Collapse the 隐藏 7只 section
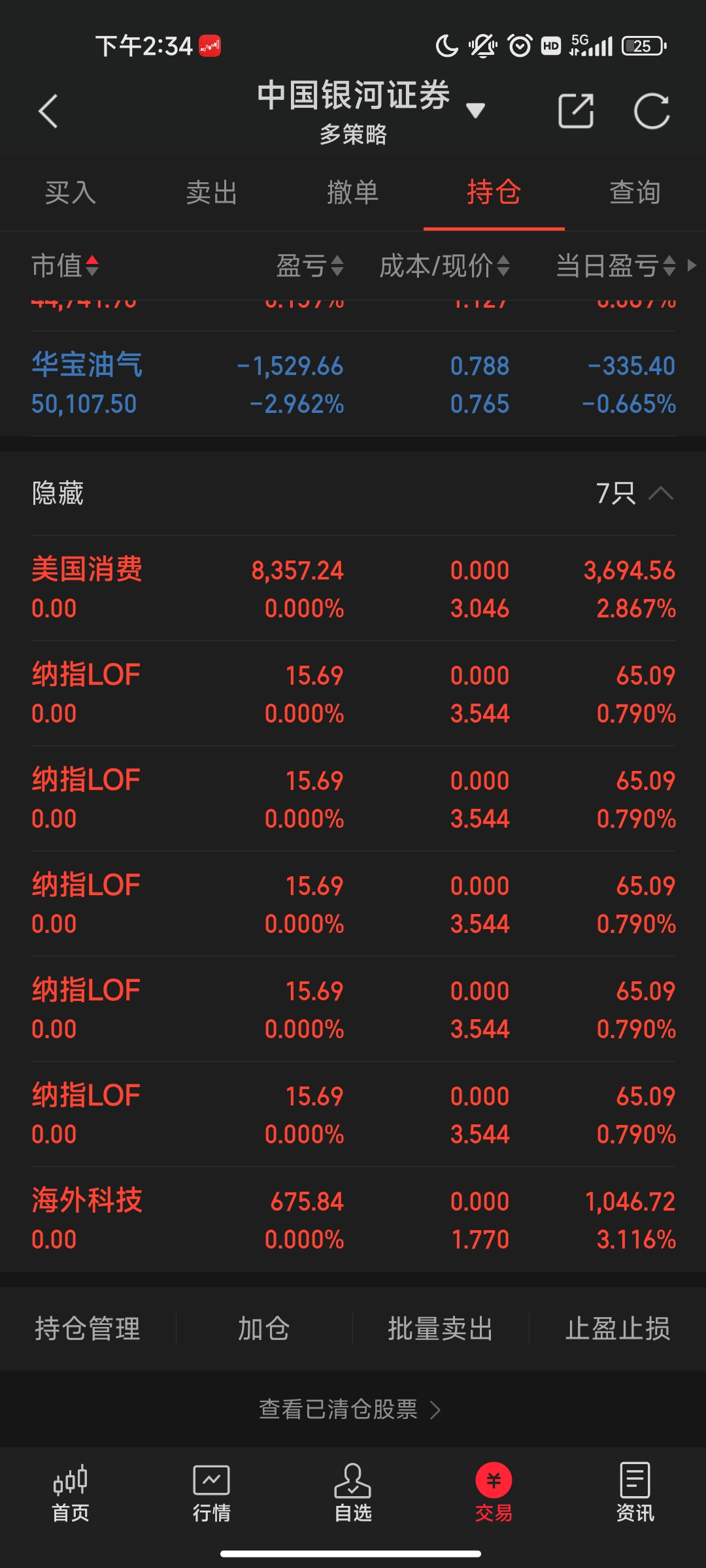This screenshot has width=706, height=1568. point(661,493)
